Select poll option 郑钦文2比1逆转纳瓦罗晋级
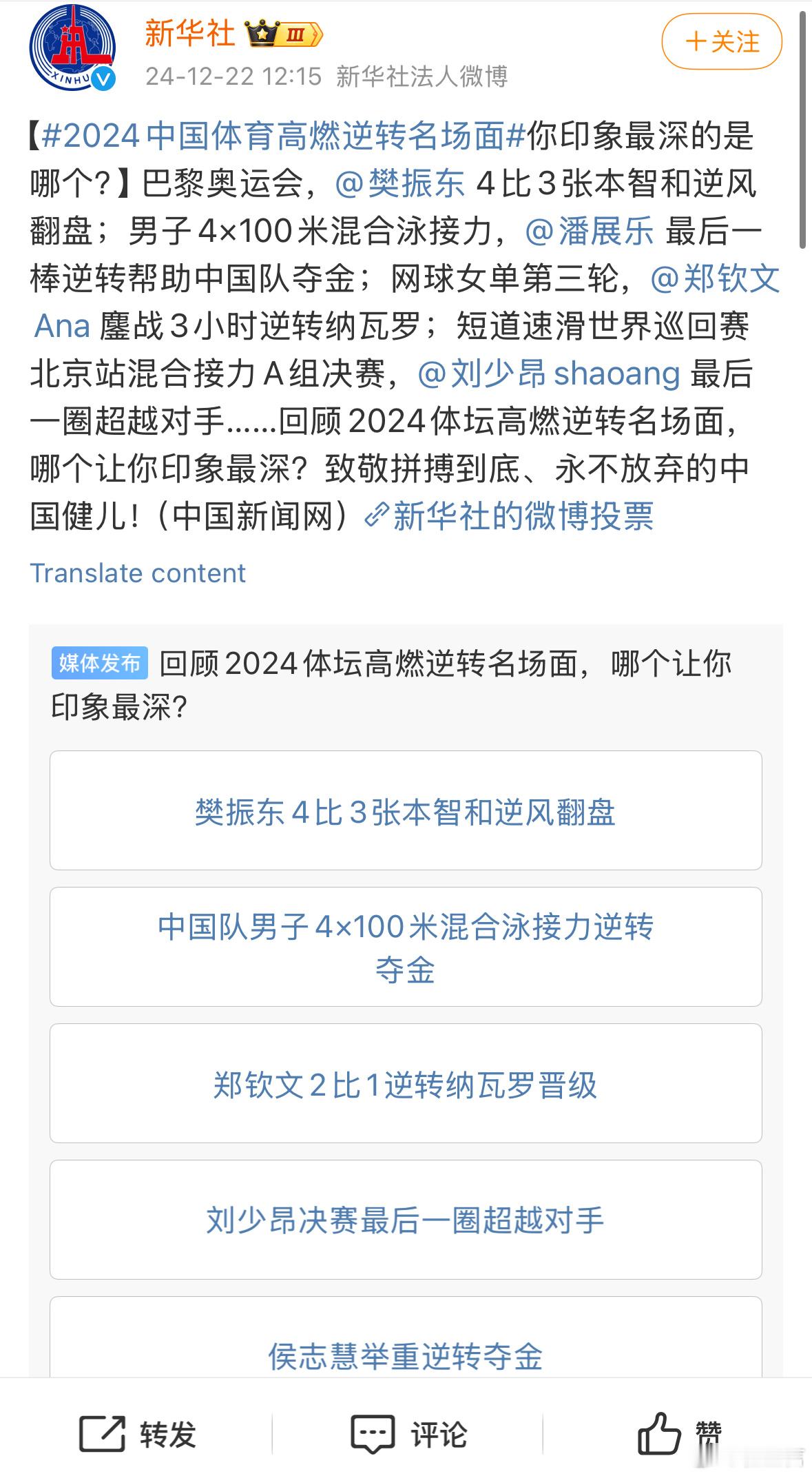 pyautogui.click(x=406, y=1086)
